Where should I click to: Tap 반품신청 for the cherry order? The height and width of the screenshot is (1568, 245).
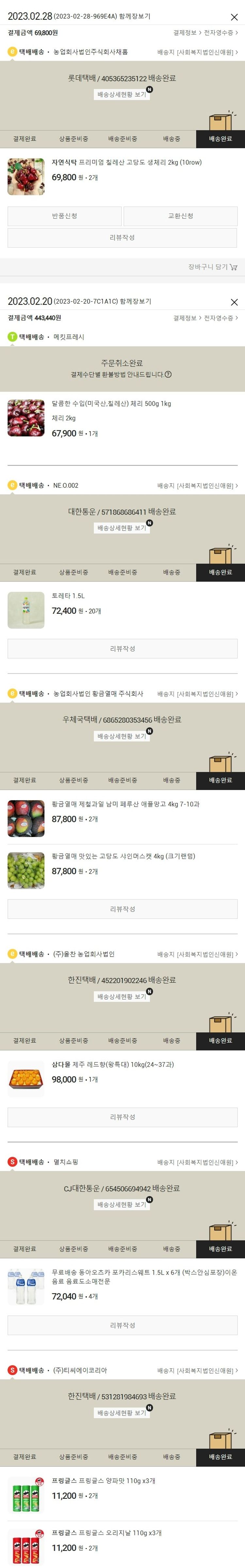click(x=64, y=216)
